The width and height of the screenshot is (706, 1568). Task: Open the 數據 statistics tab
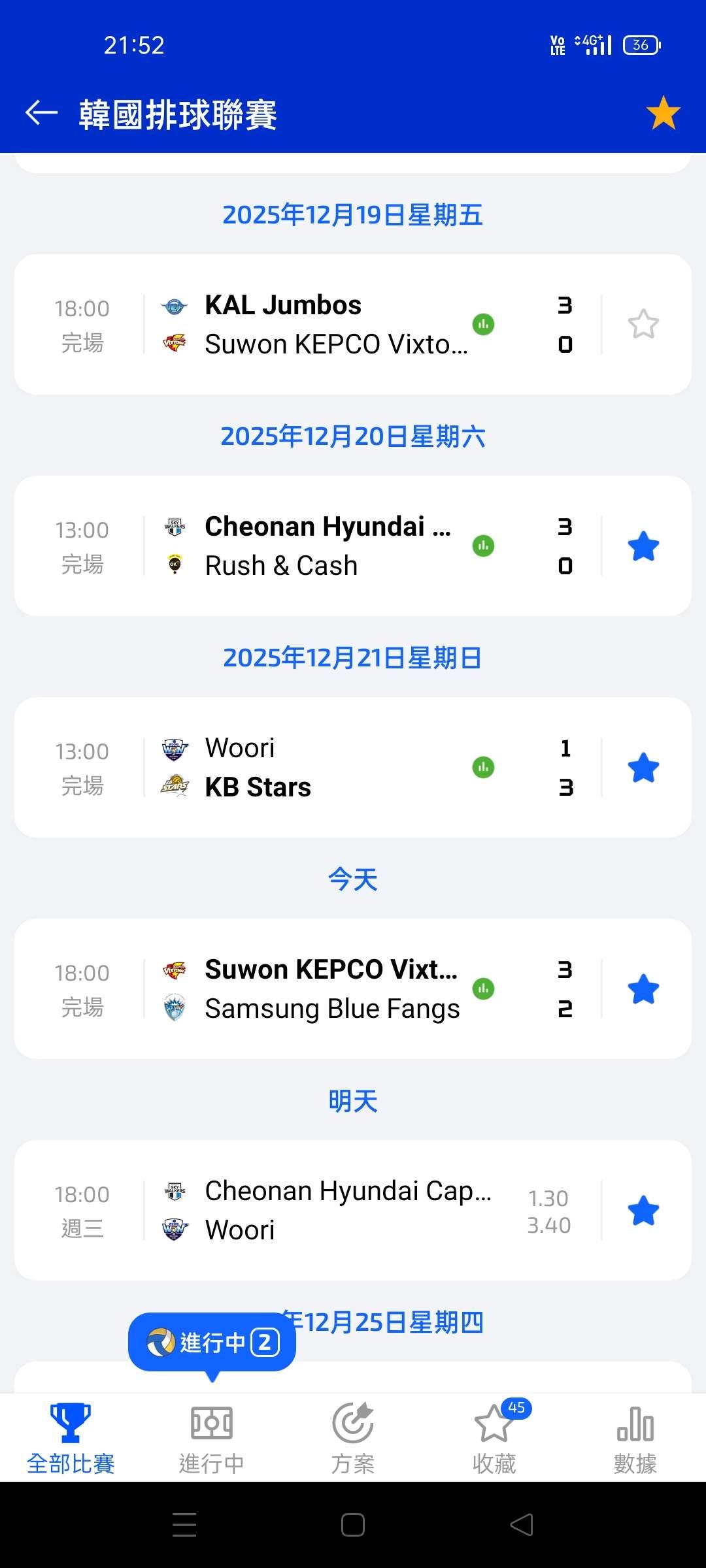click(635, 1439)
